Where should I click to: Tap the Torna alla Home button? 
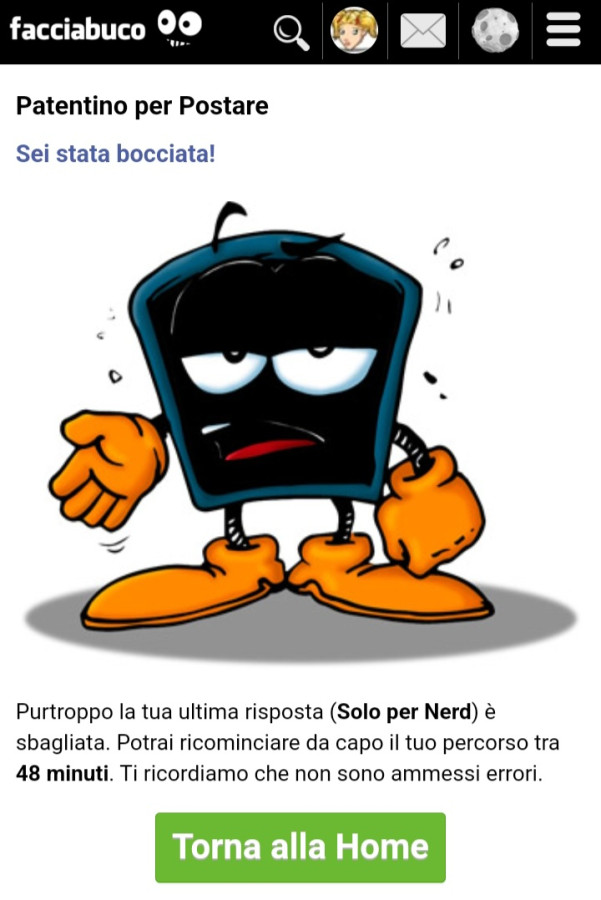pos(300,847)
